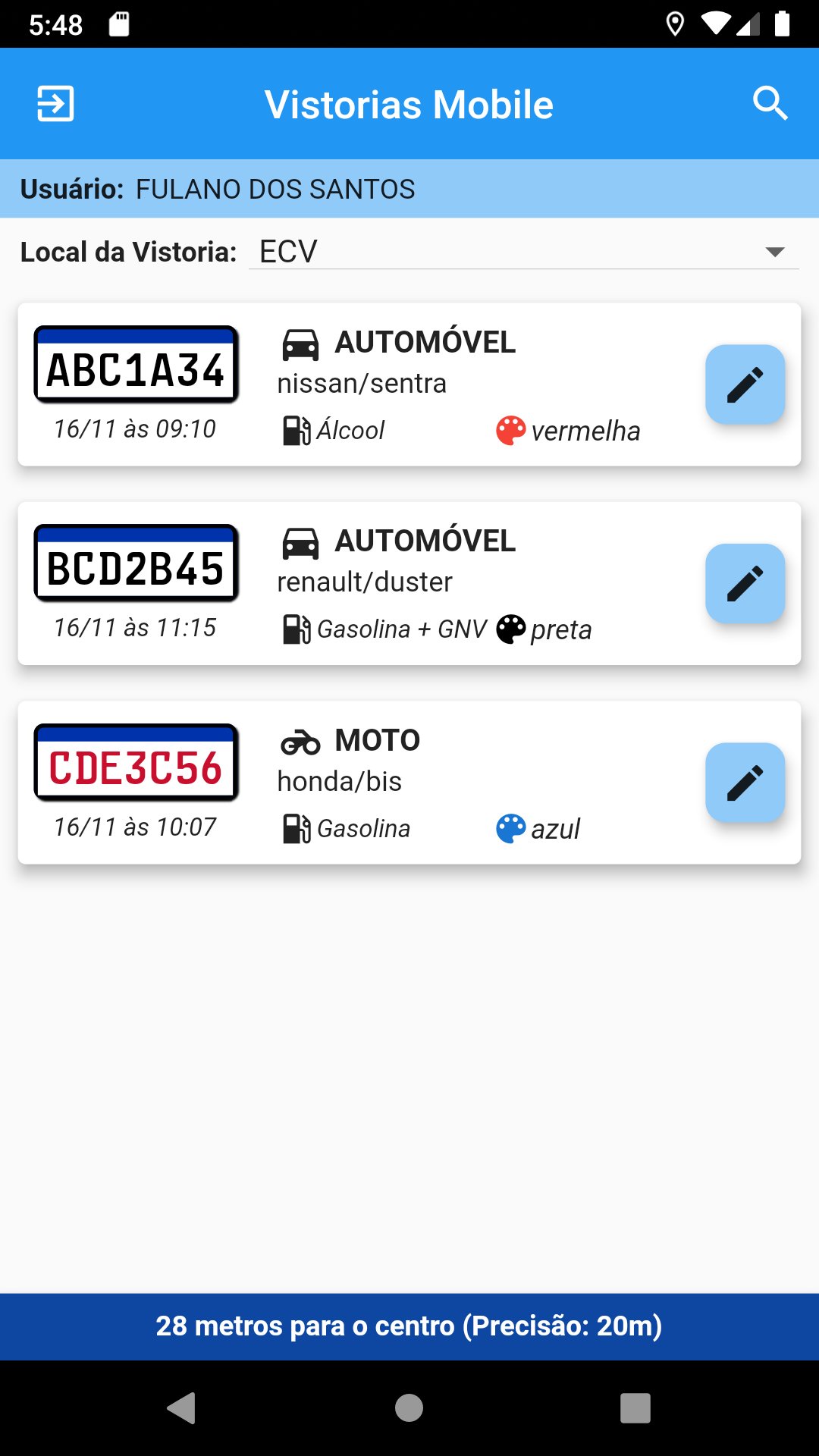
Task: Edit the honda/bis inspection
Action: click(x=745, y=783)
